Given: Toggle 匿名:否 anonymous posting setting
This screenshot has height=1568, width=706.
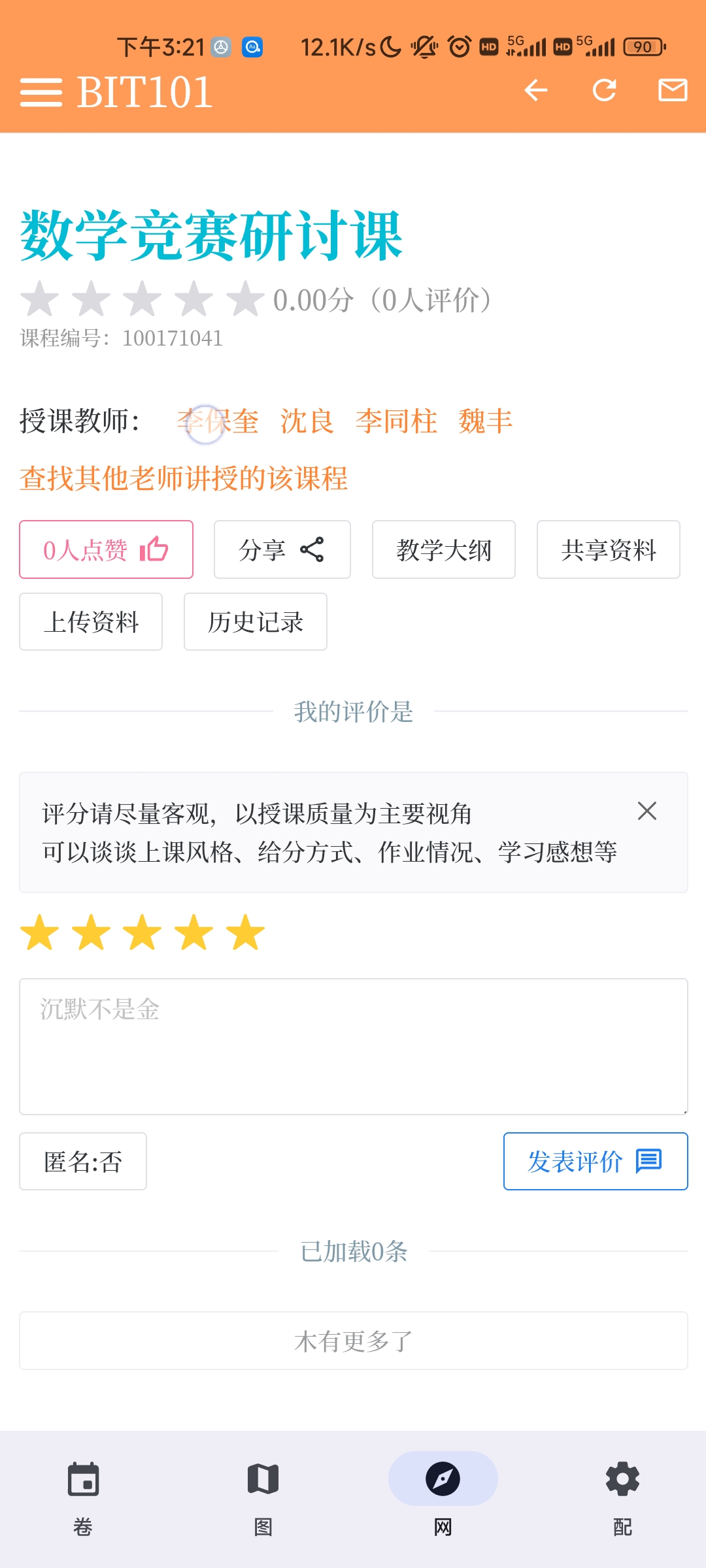Looking at the screenshot, I should 83,1161.
